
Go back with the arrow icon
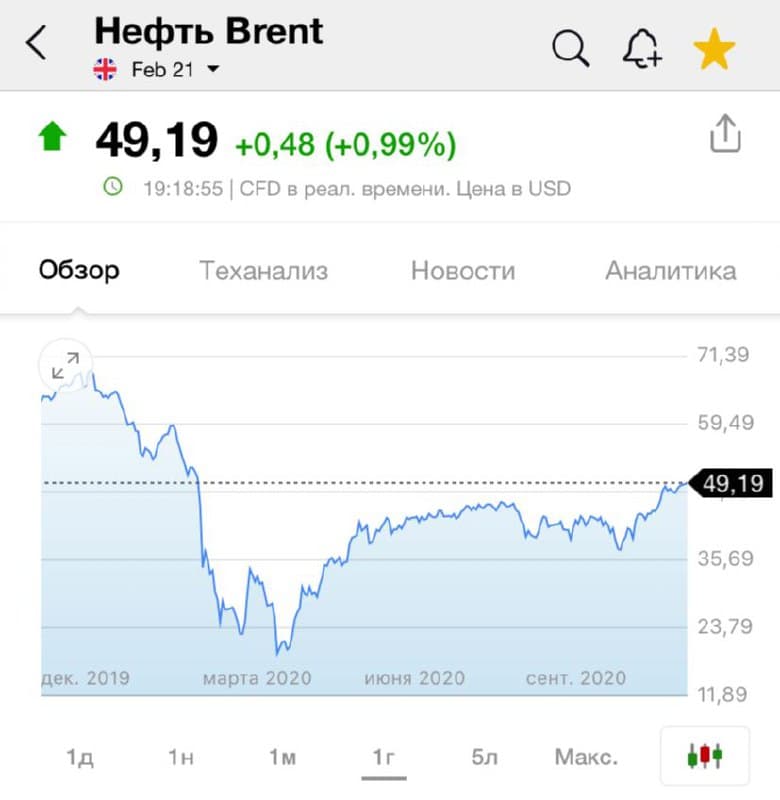click(x=37, y=44)
